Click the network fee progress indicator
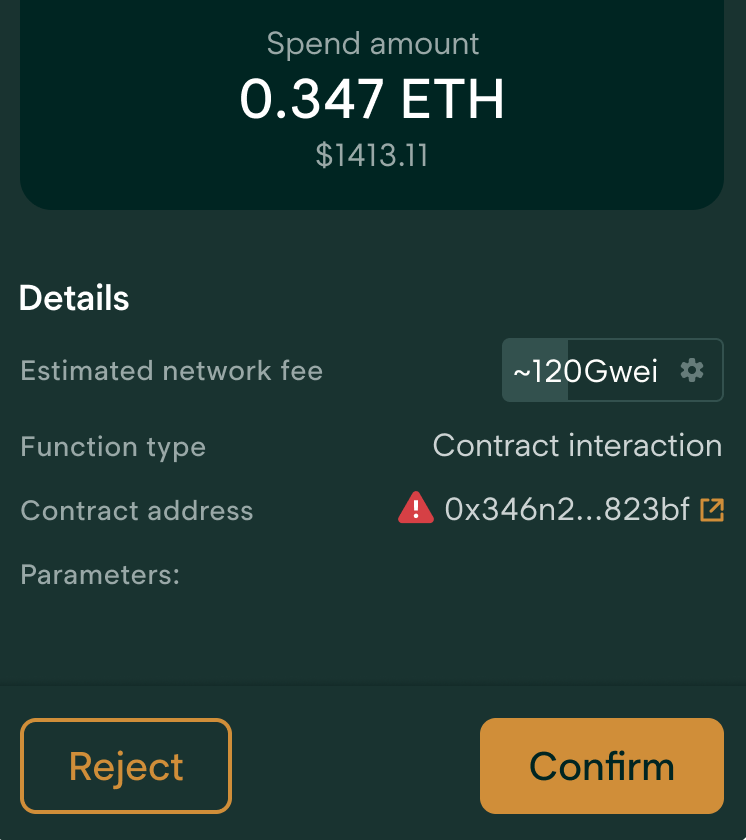The image size is (746, 840). click(x=534, y=370)
